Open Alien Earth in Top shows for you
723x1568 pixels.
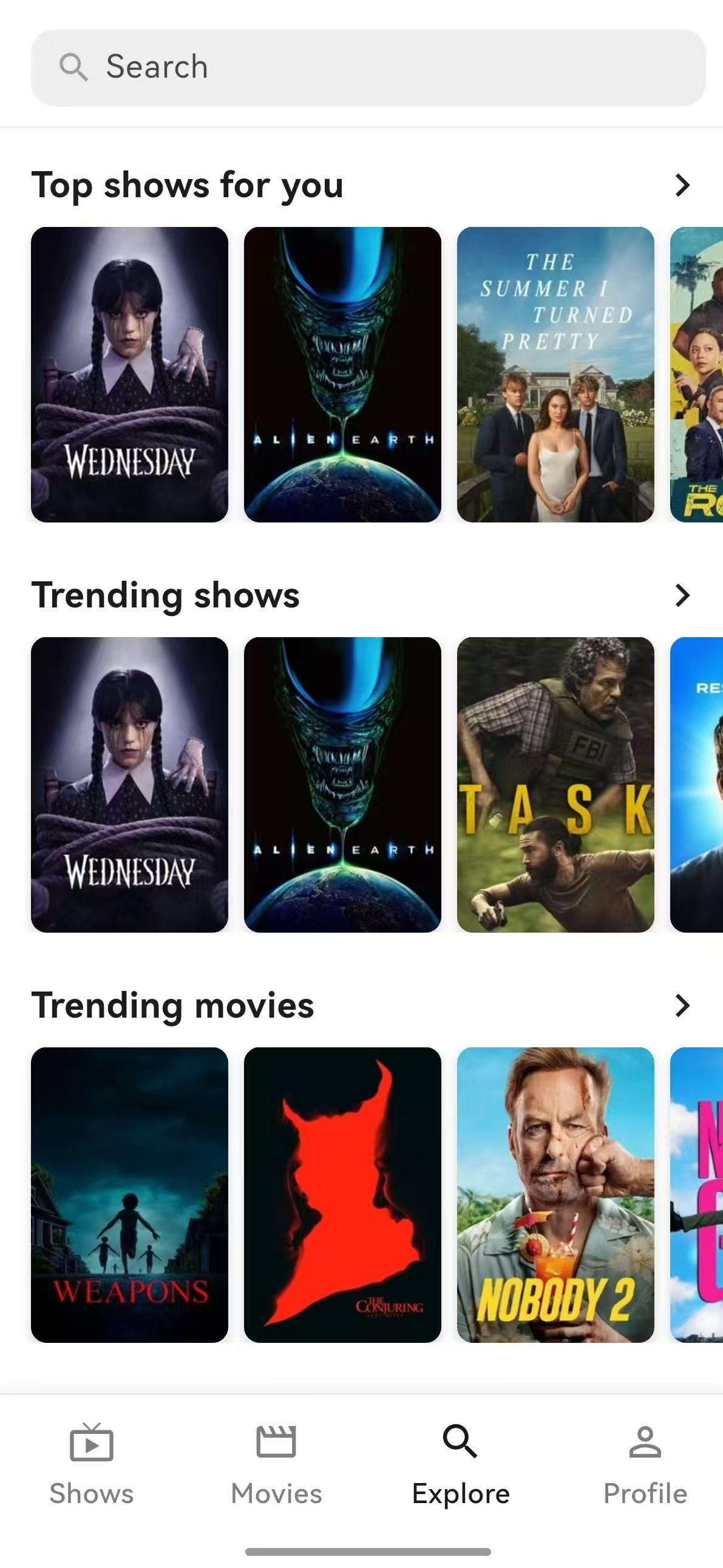pyautogui.click(x=342, y=374)
